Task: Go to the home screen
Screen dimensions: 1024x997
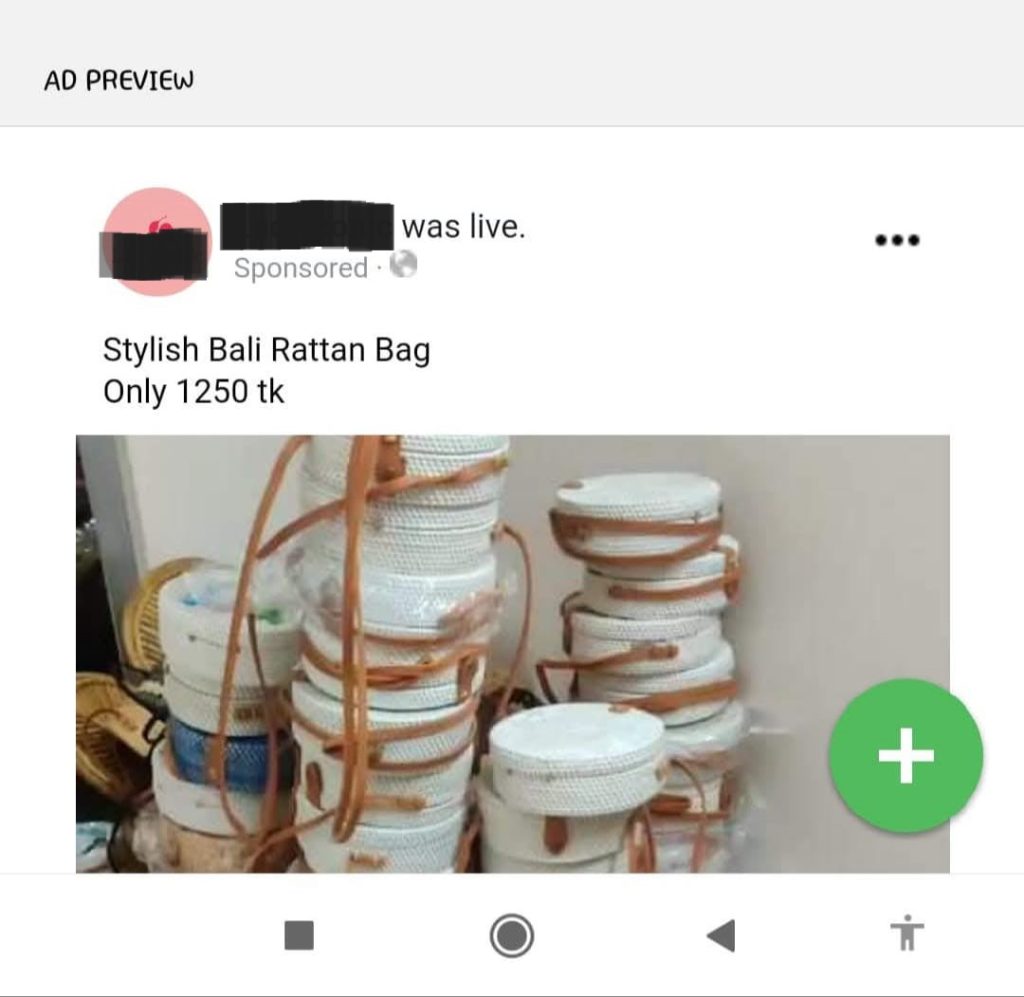Action: tap(511, 936)
